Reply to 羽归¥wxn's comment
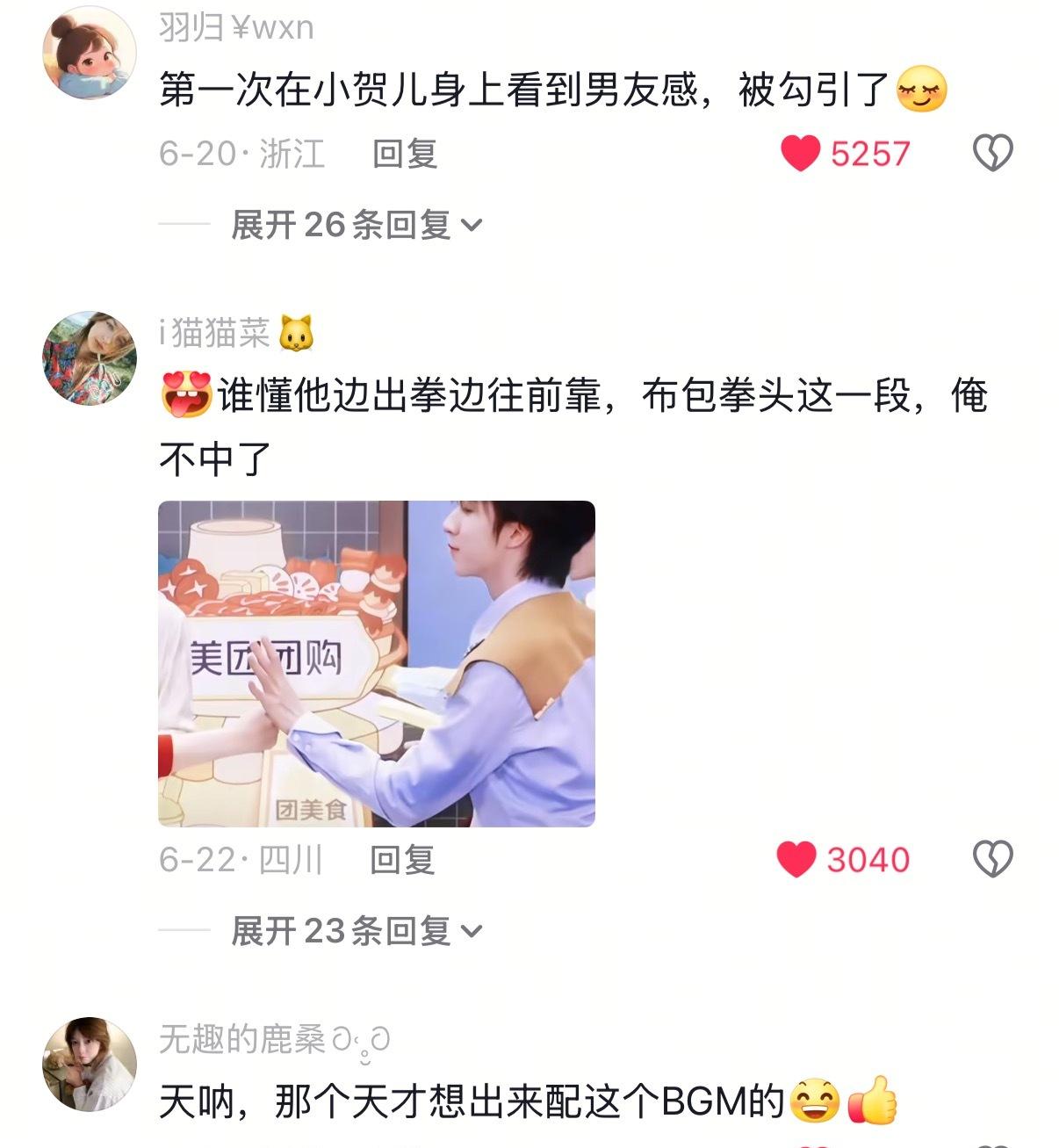This screenshot has width=1059, height=1148. (x=405, y=155)
